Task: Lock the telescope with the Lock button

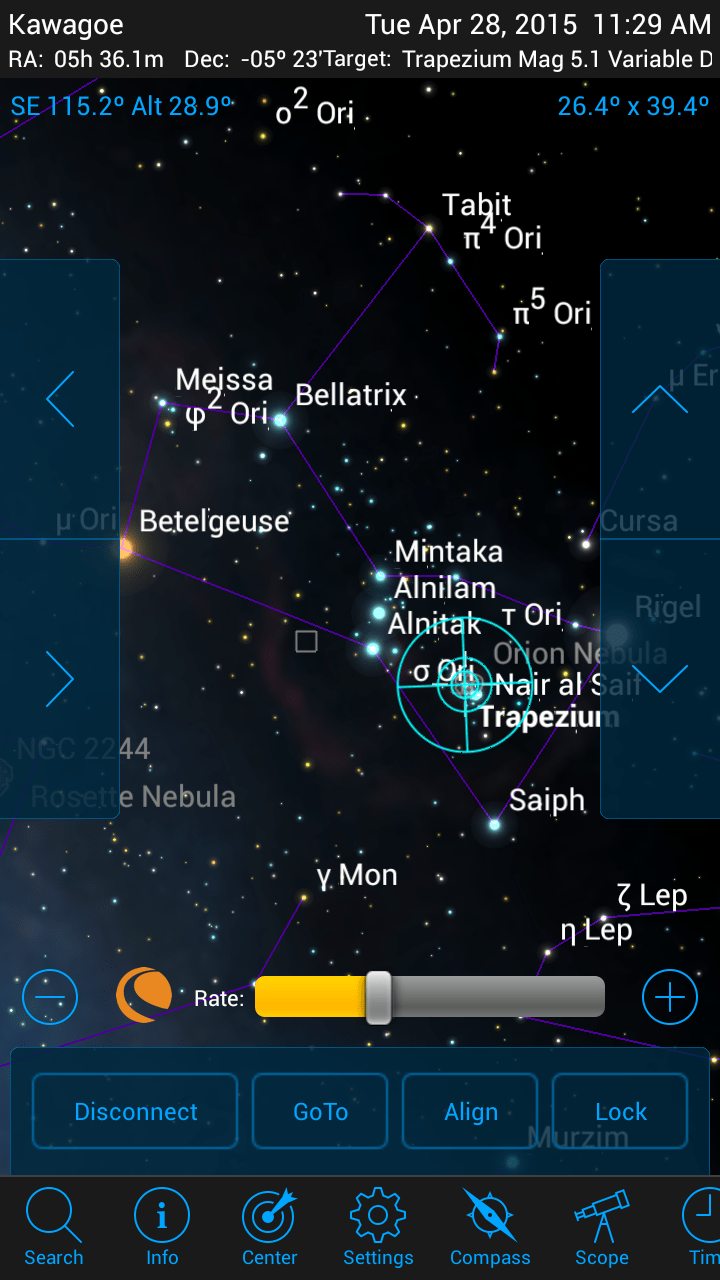Action: click(x=620, y=1111)
